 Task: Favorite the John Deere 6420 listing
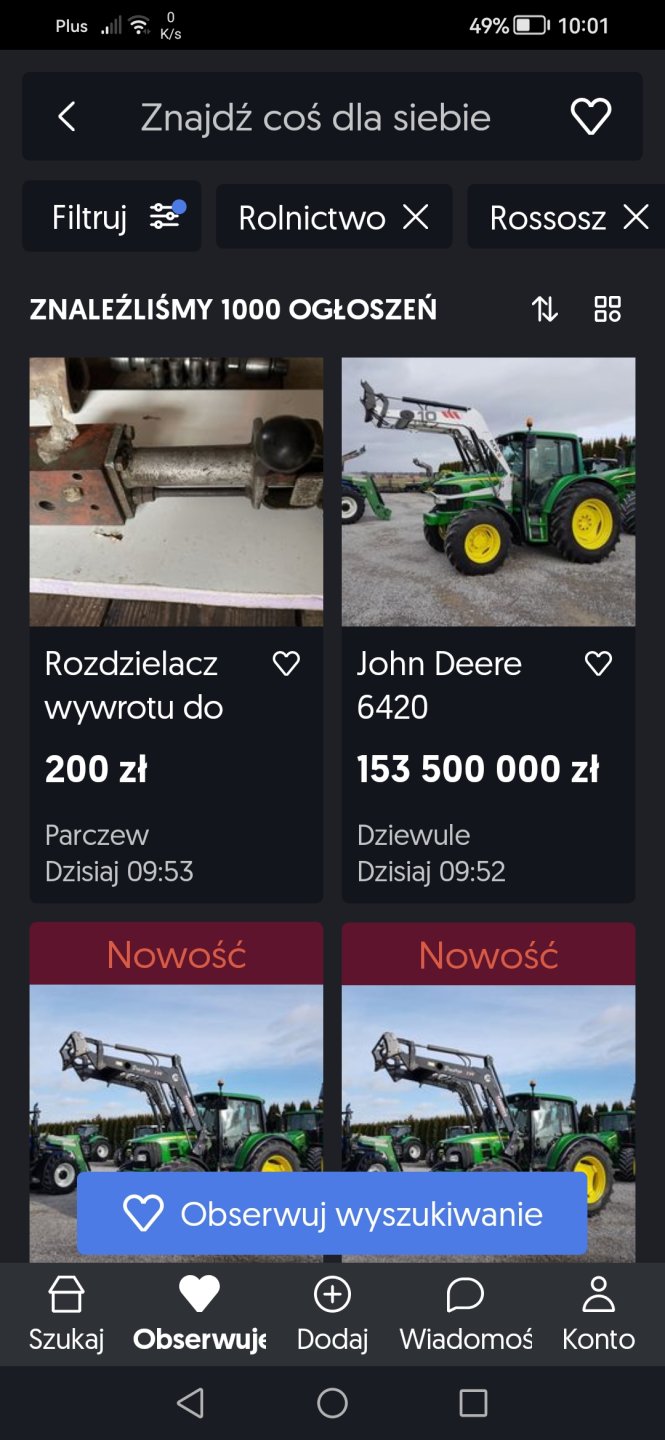pyautogui.click(x=598, y=663)
